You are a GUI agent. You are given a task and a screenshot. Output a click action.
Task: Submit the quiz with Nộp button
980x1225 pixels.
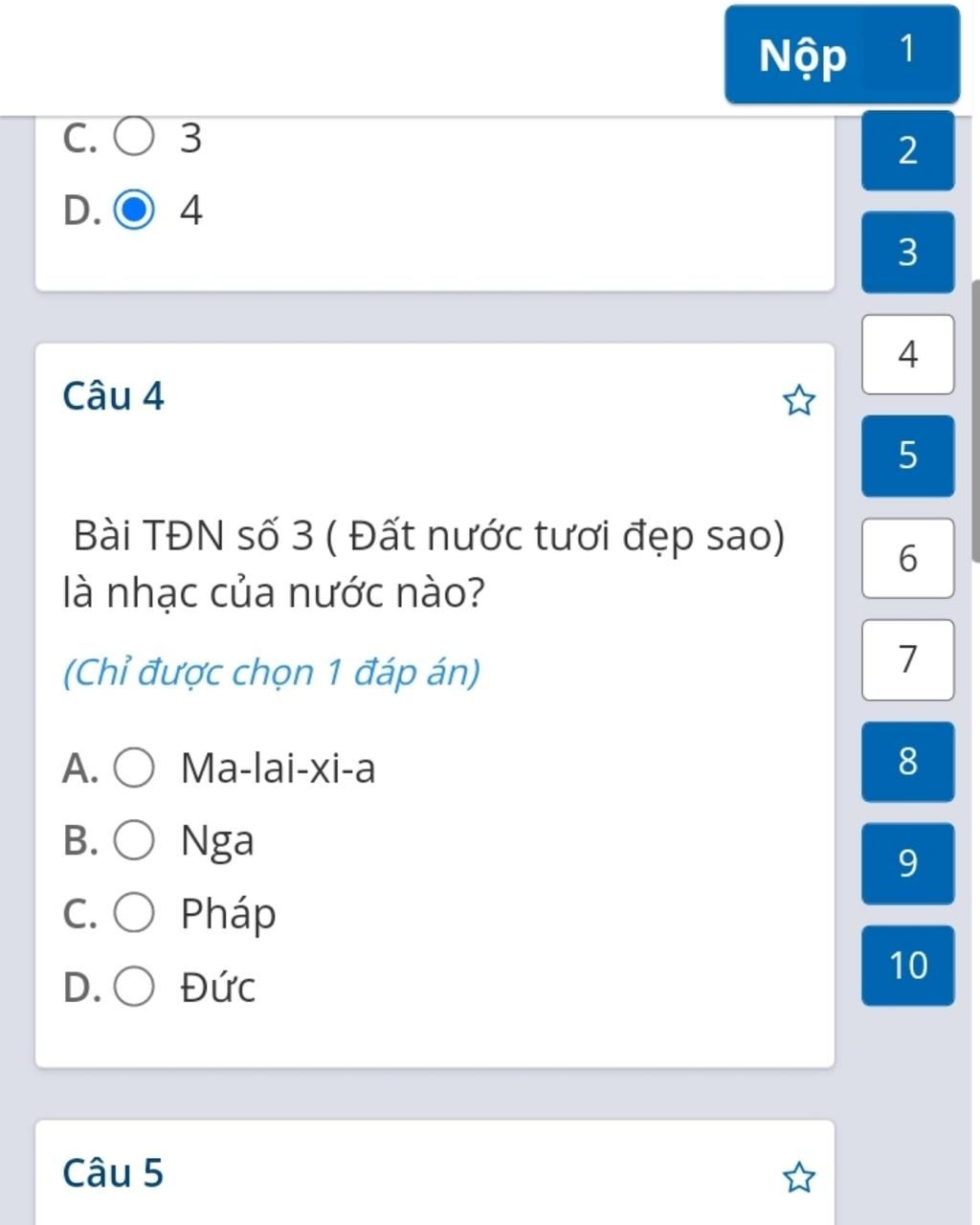(800, 56)
